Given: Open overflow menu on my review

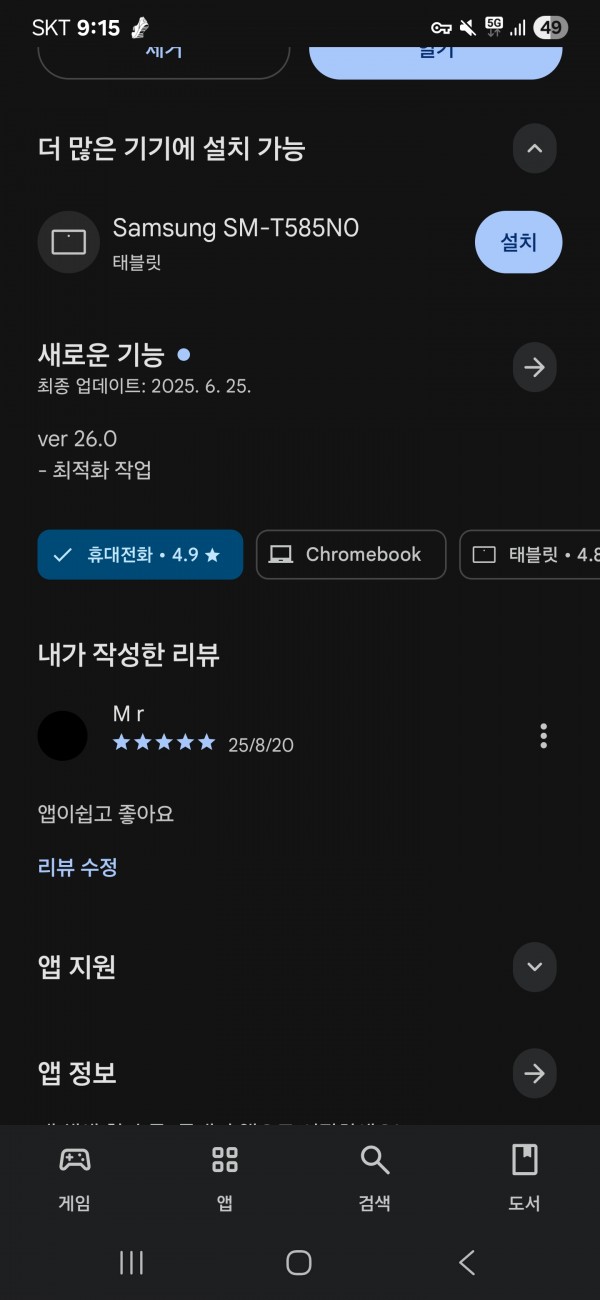Looking at the screenshot, I should [x=543, y=737].
